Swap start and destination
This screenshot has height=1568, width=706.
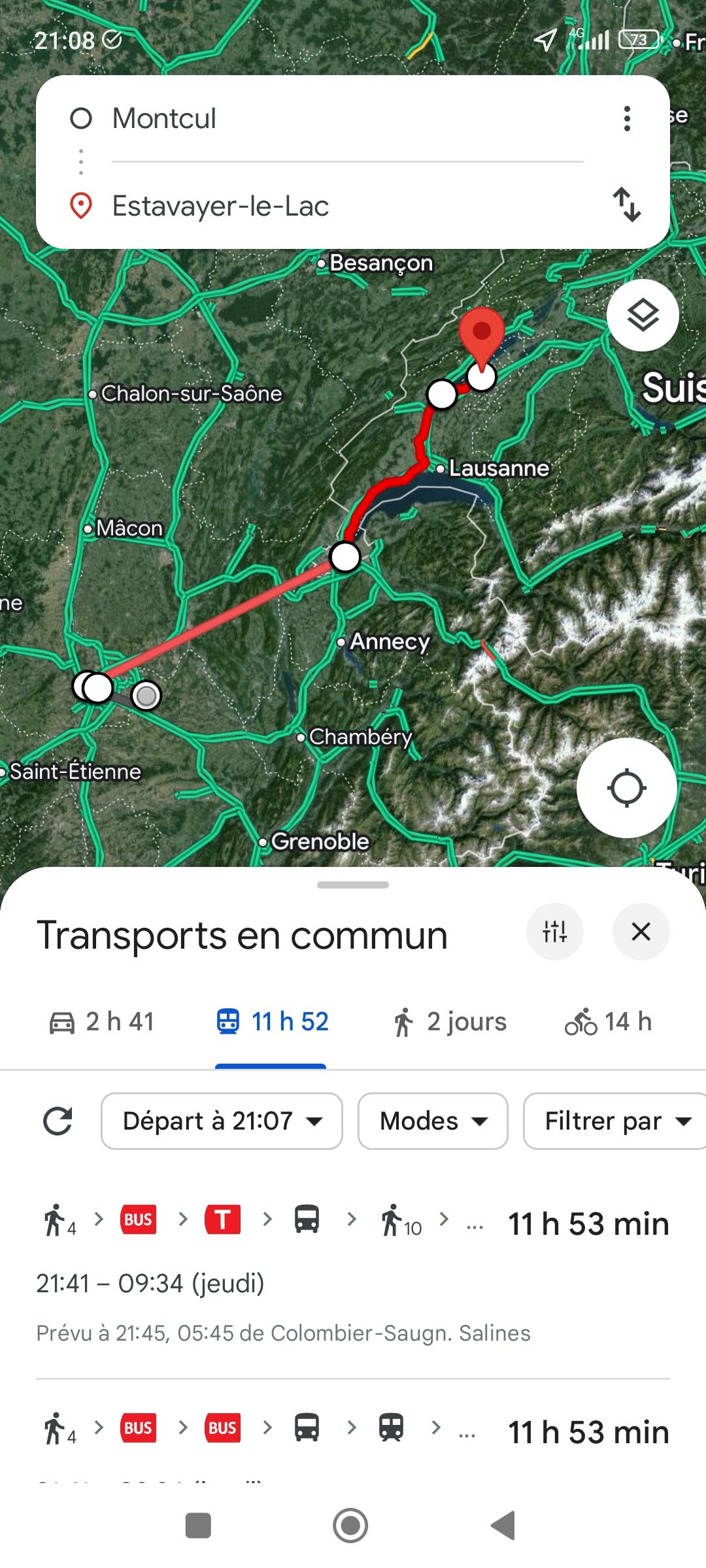click(x=627, y=205)
